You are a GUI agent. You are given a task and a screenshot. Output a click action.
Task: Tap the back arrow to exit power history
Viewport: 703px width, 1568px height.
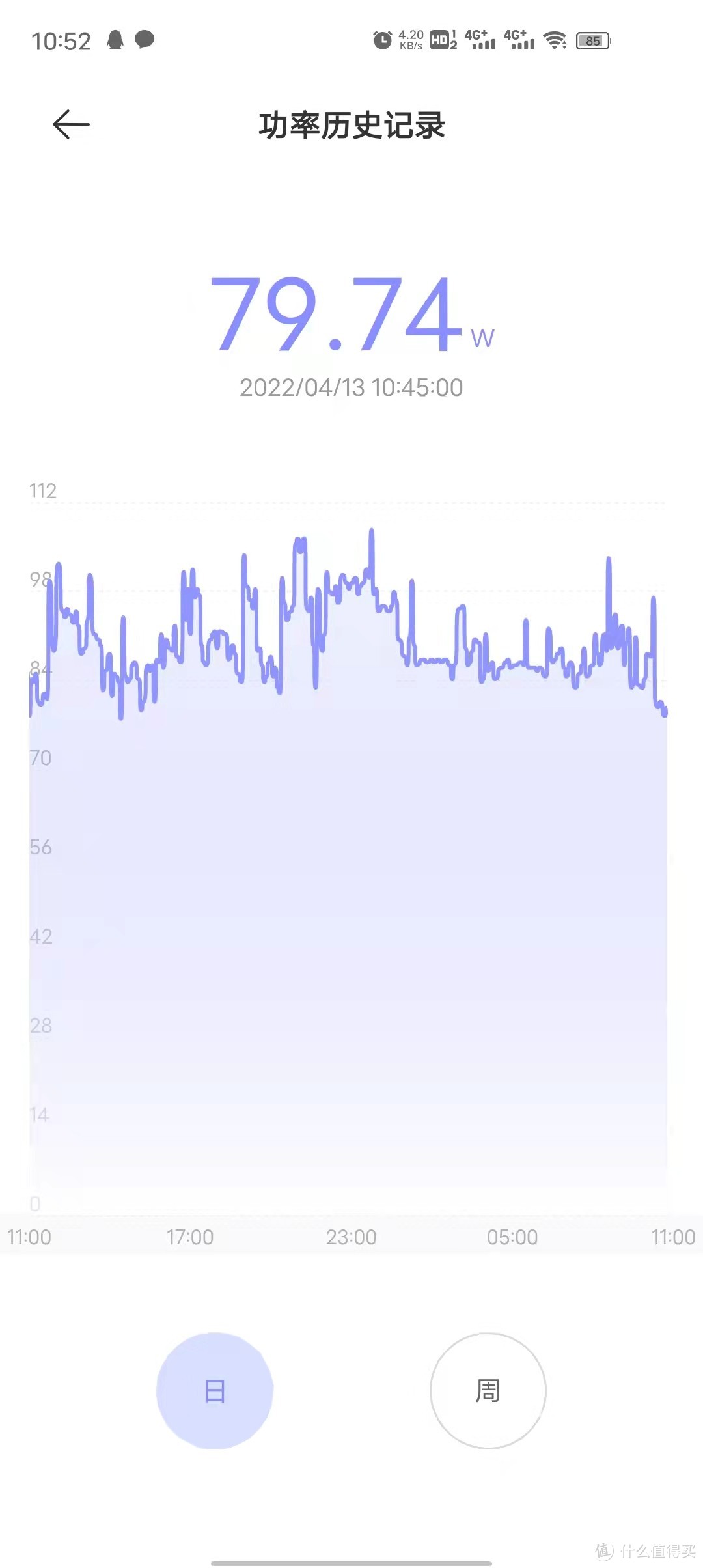[x=70, y=125]
